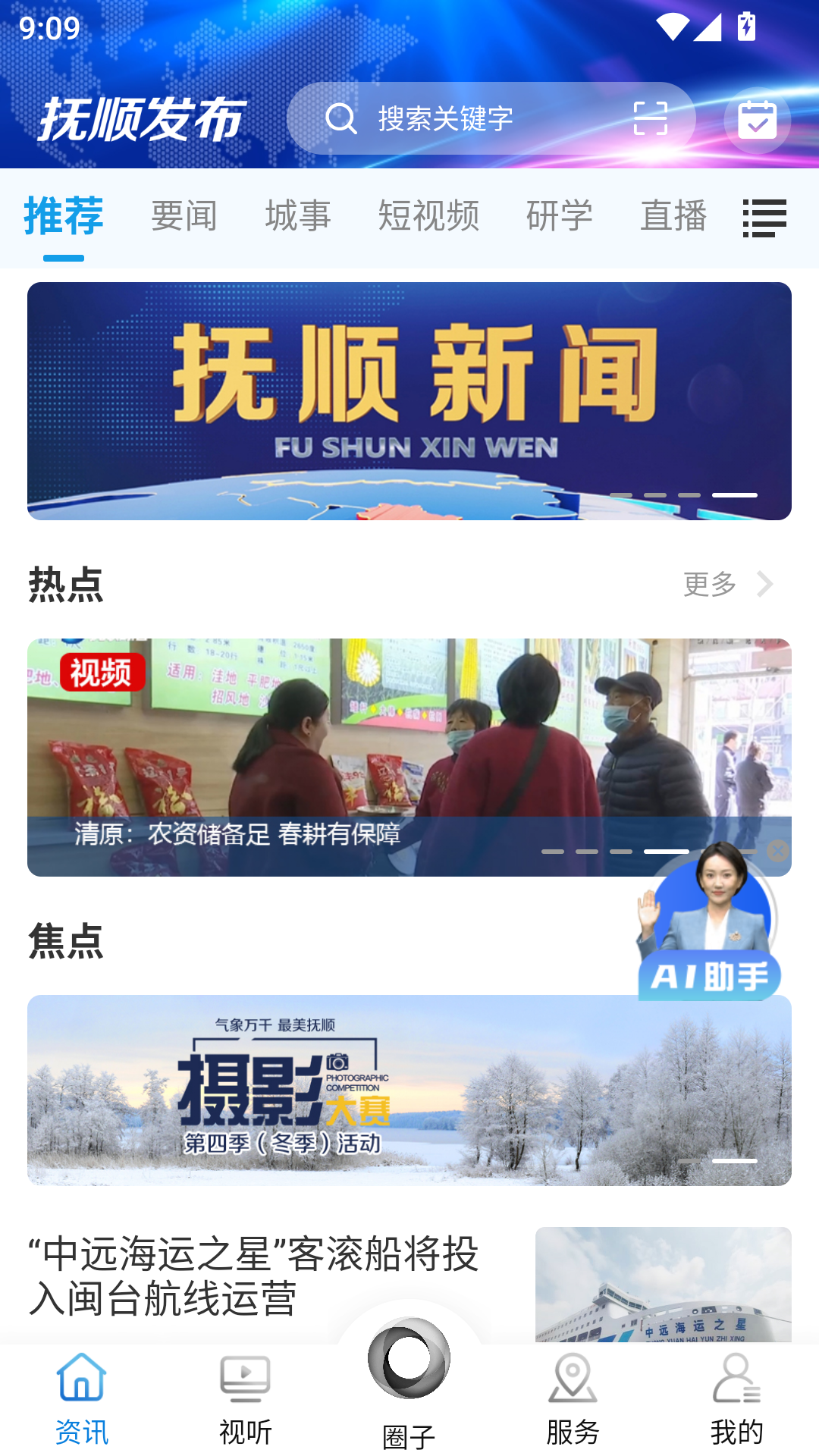Image resolution: width=819 pixels, height=1456 pixels.
Task: Switch to the 直播 tab
Action: (674, 218)
